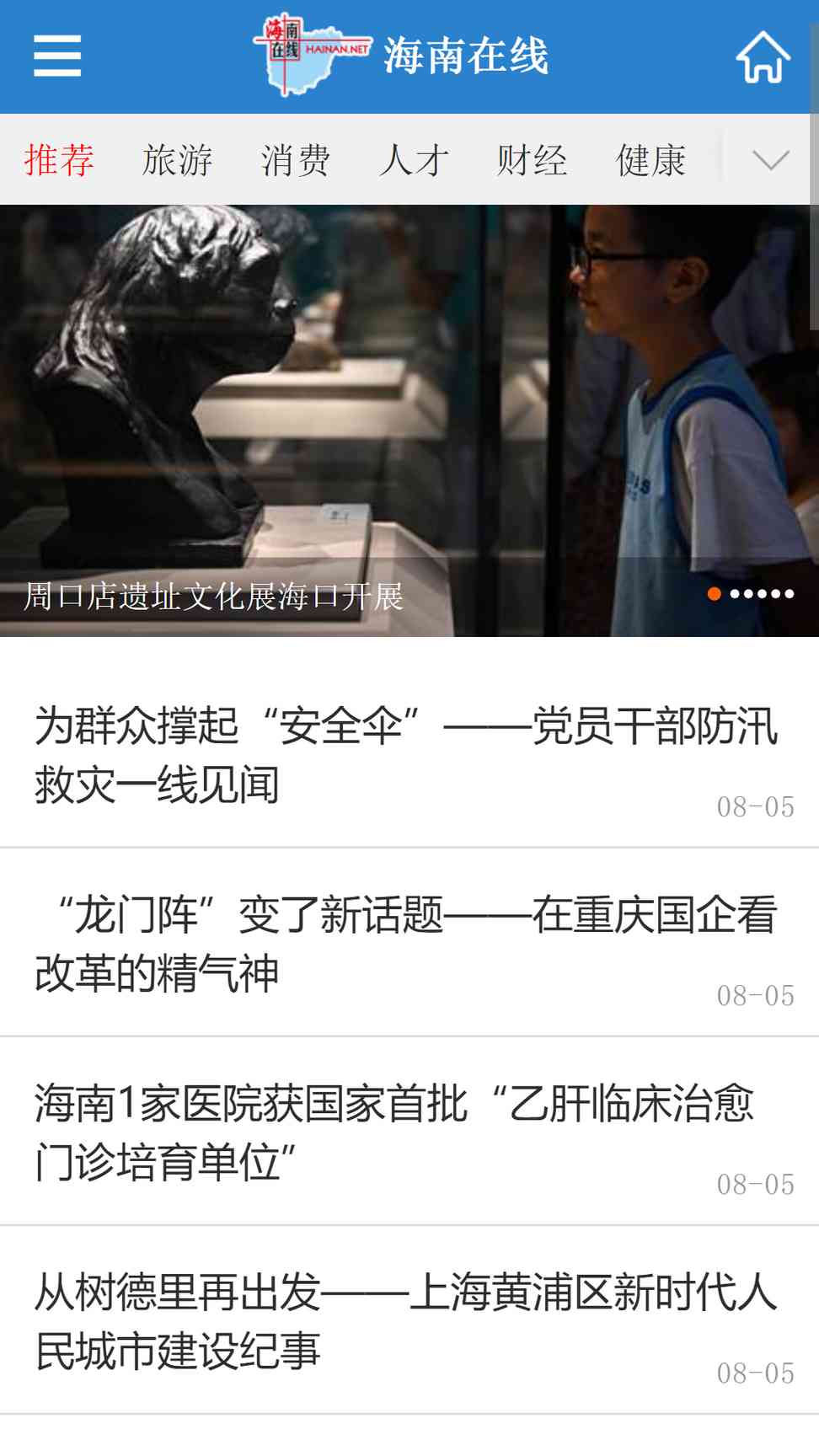Open the “龙门阵”变了新话题 article

409,943
